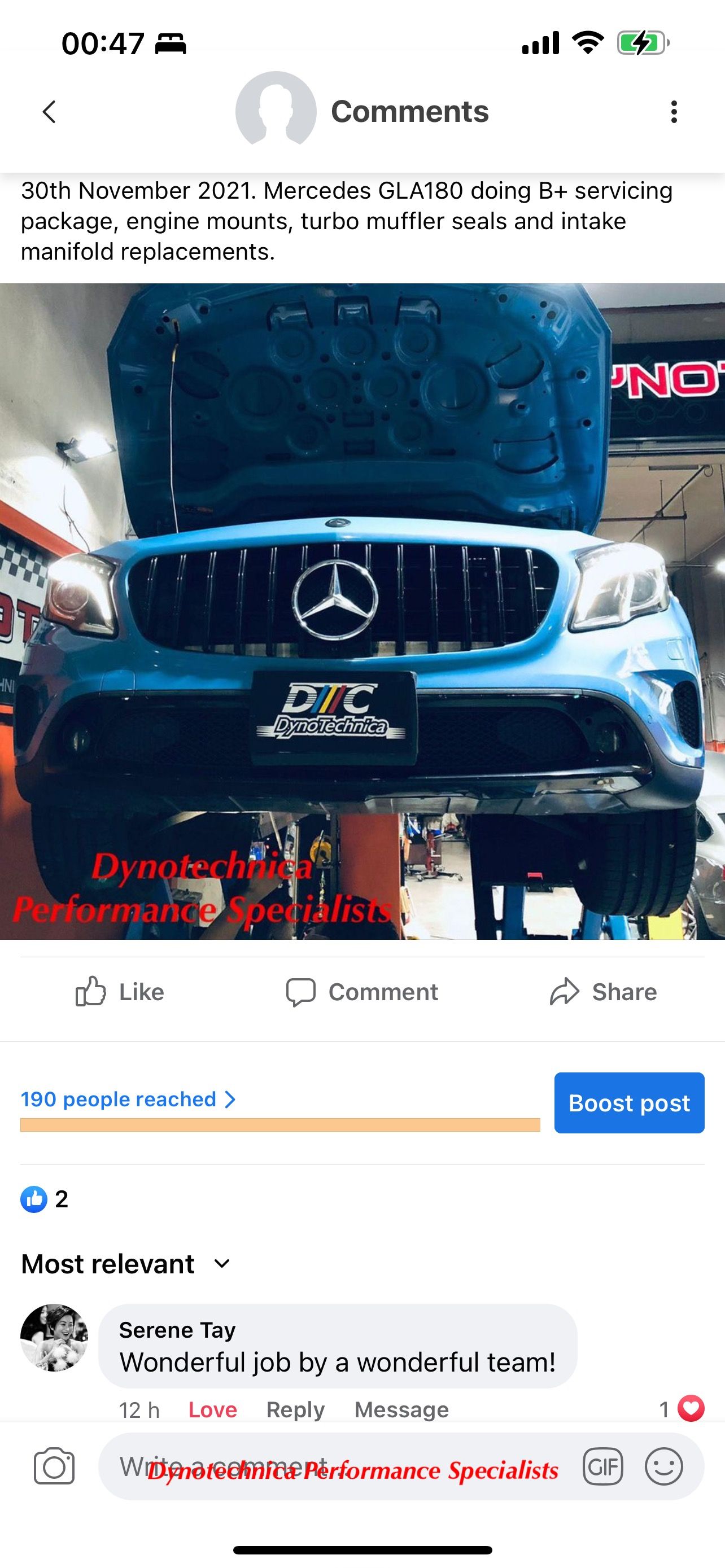Open the GIF picker
This screenshot has width=725, height=1568.
[x=602, y=1466]
